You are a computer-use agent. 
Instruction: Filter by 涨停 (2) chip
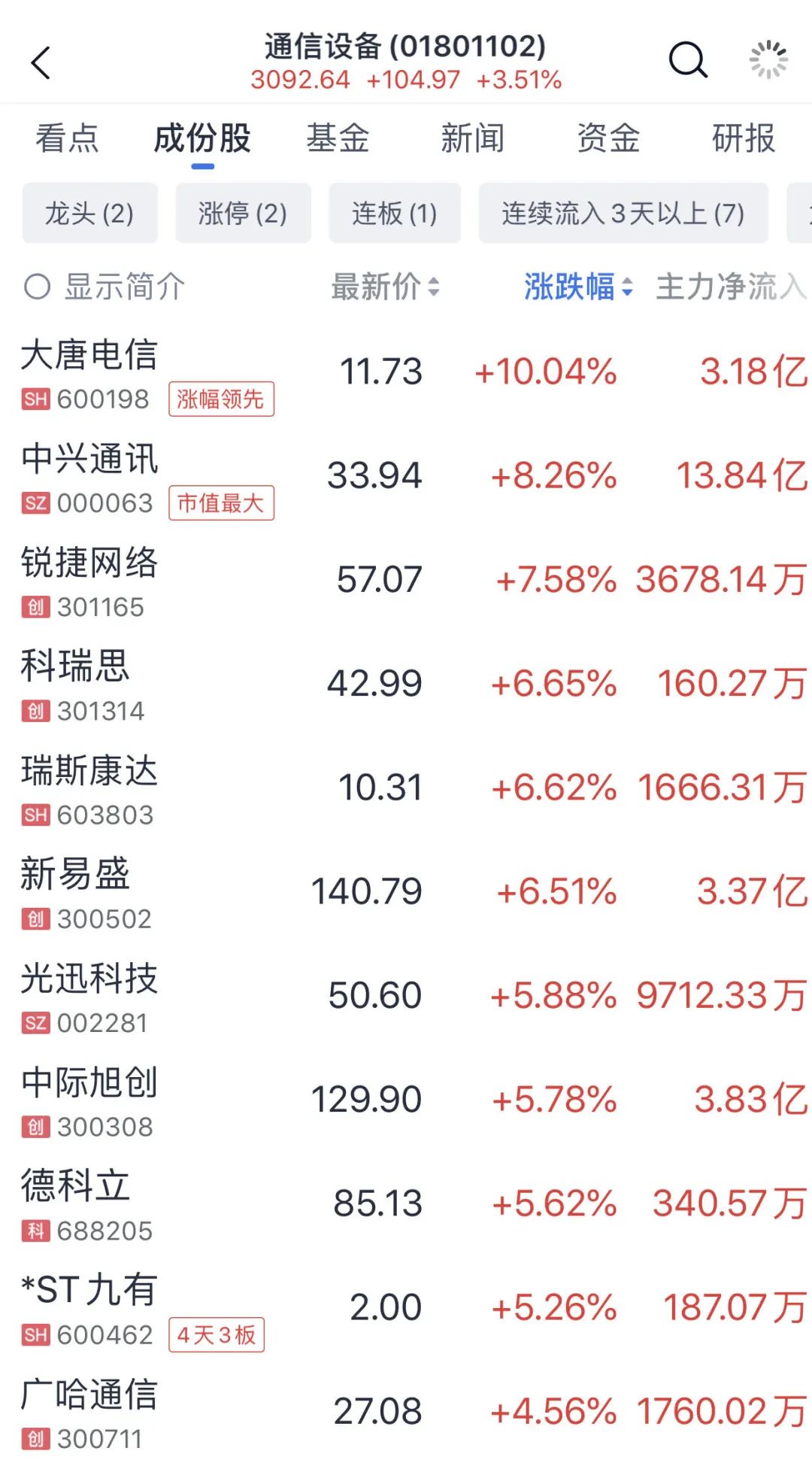(x=243, y=214)
